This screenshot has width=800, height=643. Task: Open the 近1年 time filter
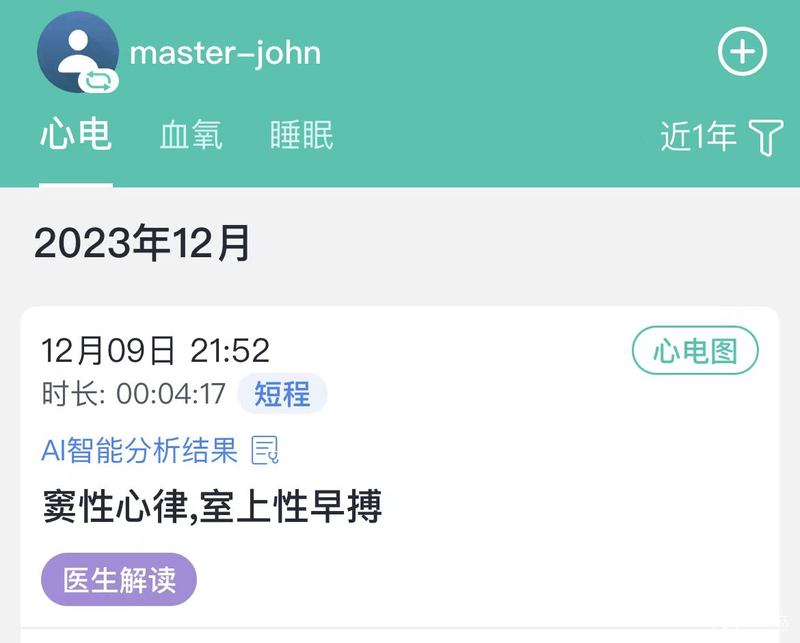coord(720,137)
